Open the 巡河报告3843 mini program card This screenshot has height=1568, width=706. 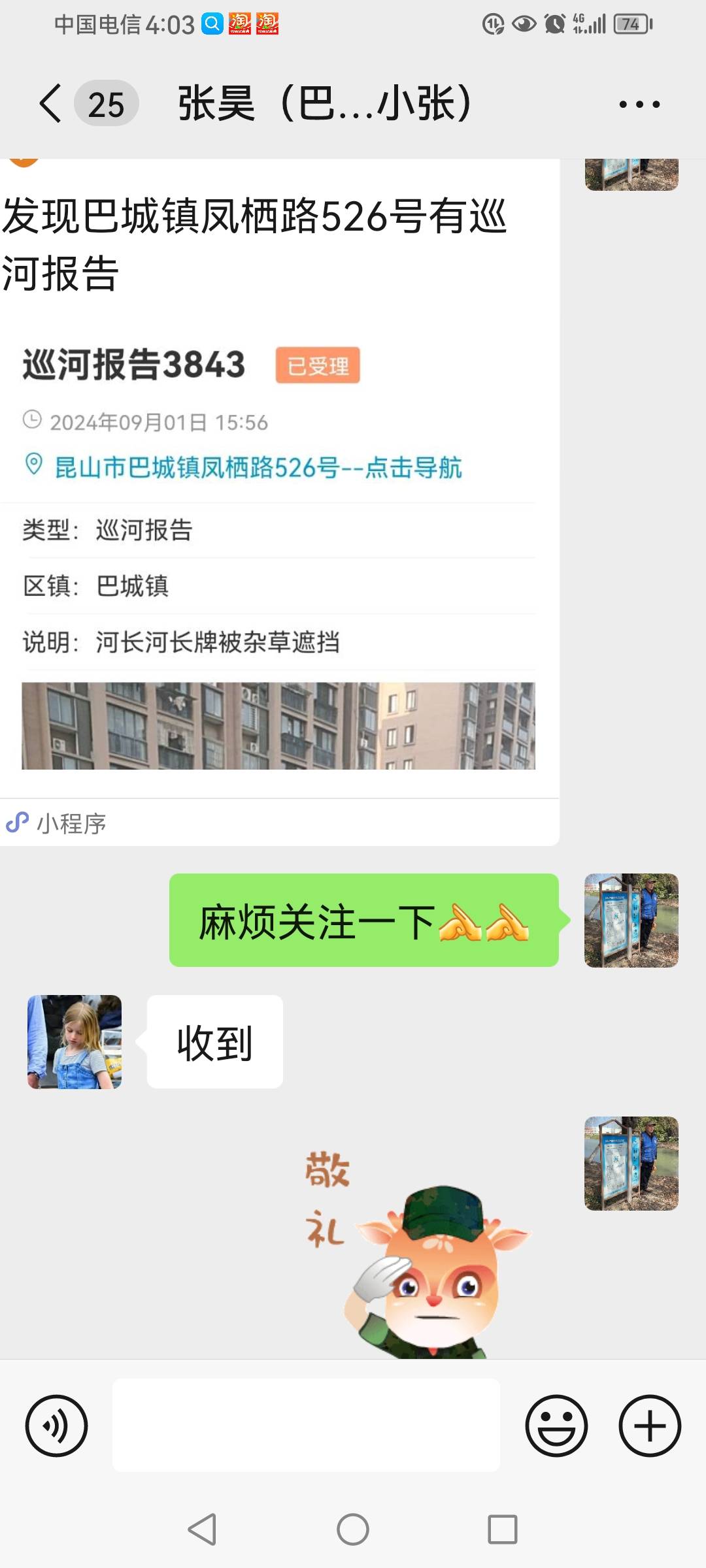pos(279,502)
